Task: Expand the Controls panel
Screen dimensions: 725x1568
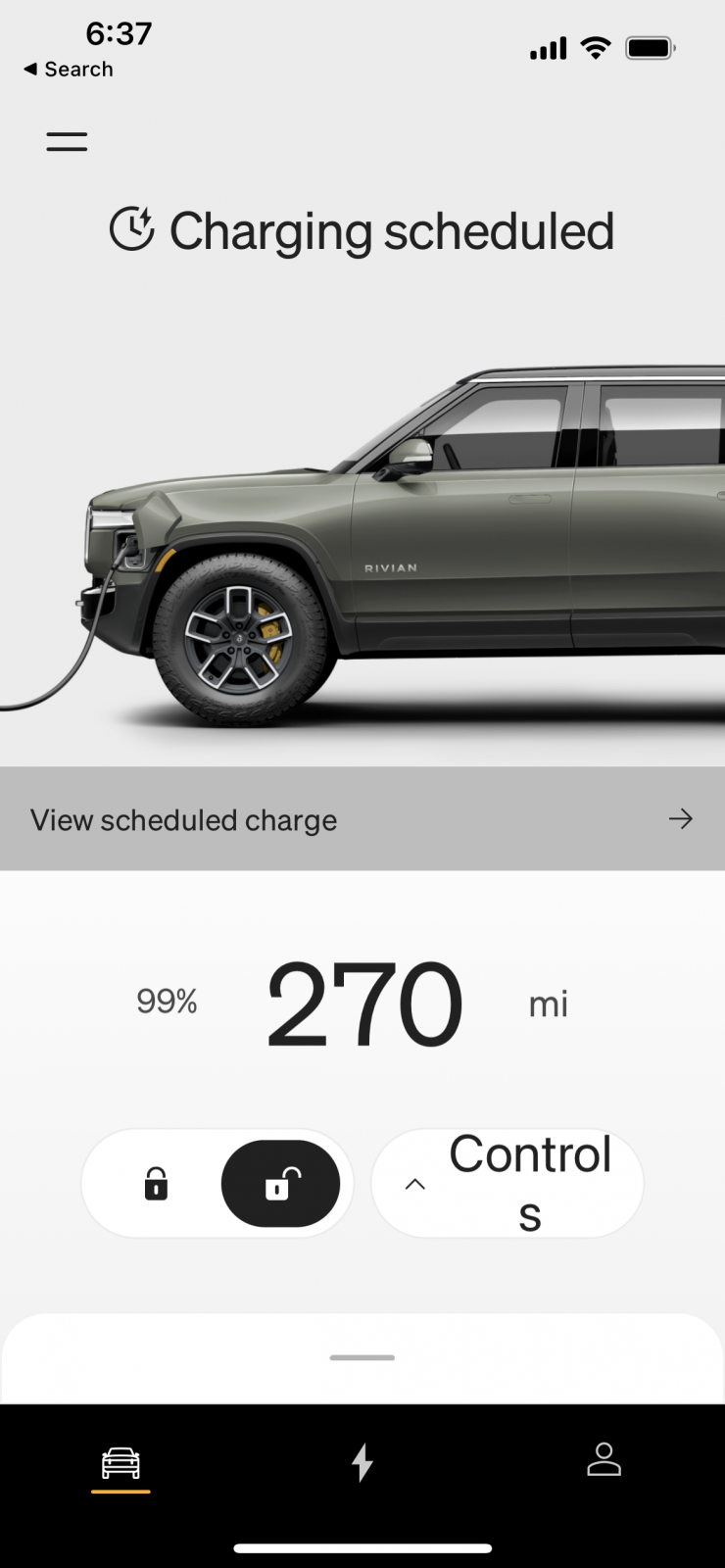Action: (x=507, y=1183)
